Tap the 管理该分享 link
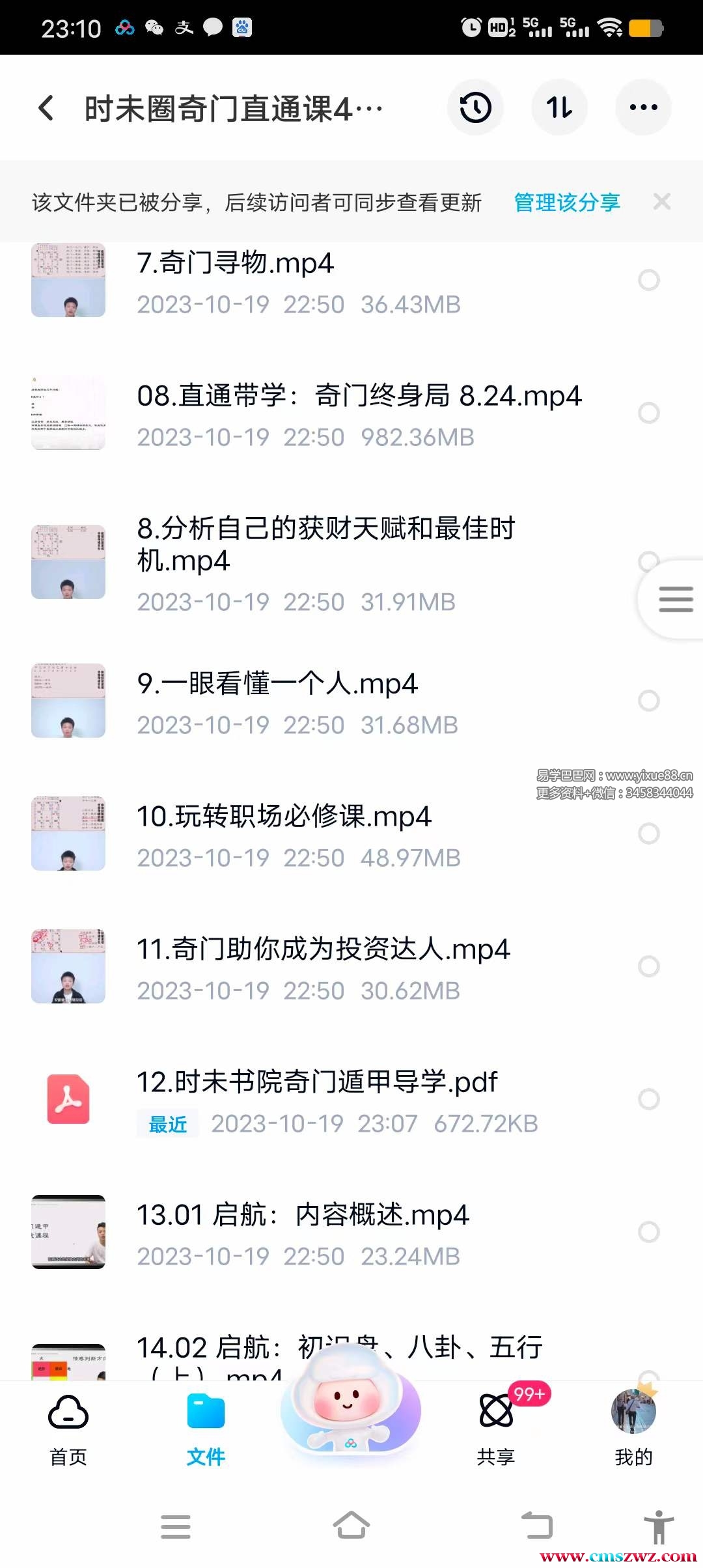The image size is (703, 1568). (x=566, y=203)
